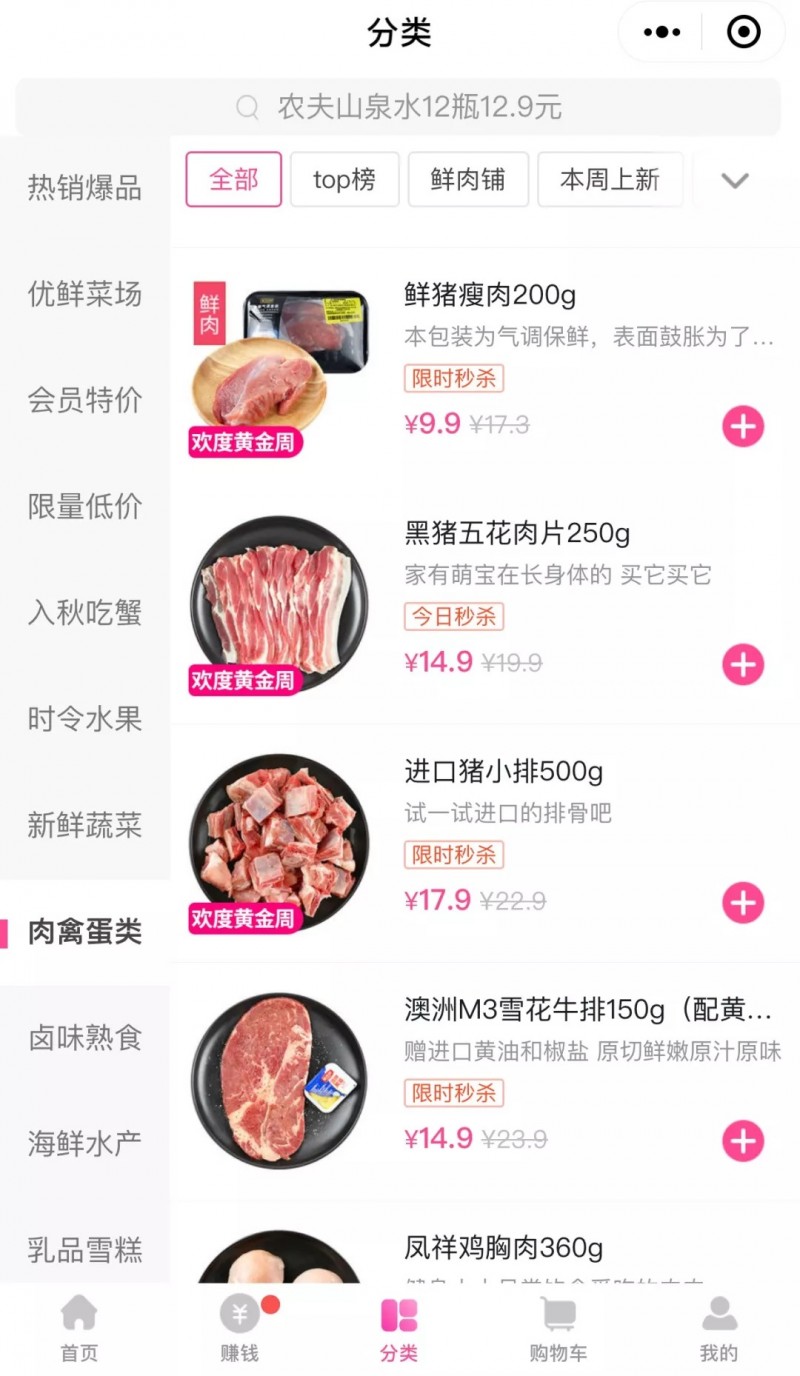The image size is (800, 1376).
Task: Switch to the 热销爆品 category
Action: 85,188
